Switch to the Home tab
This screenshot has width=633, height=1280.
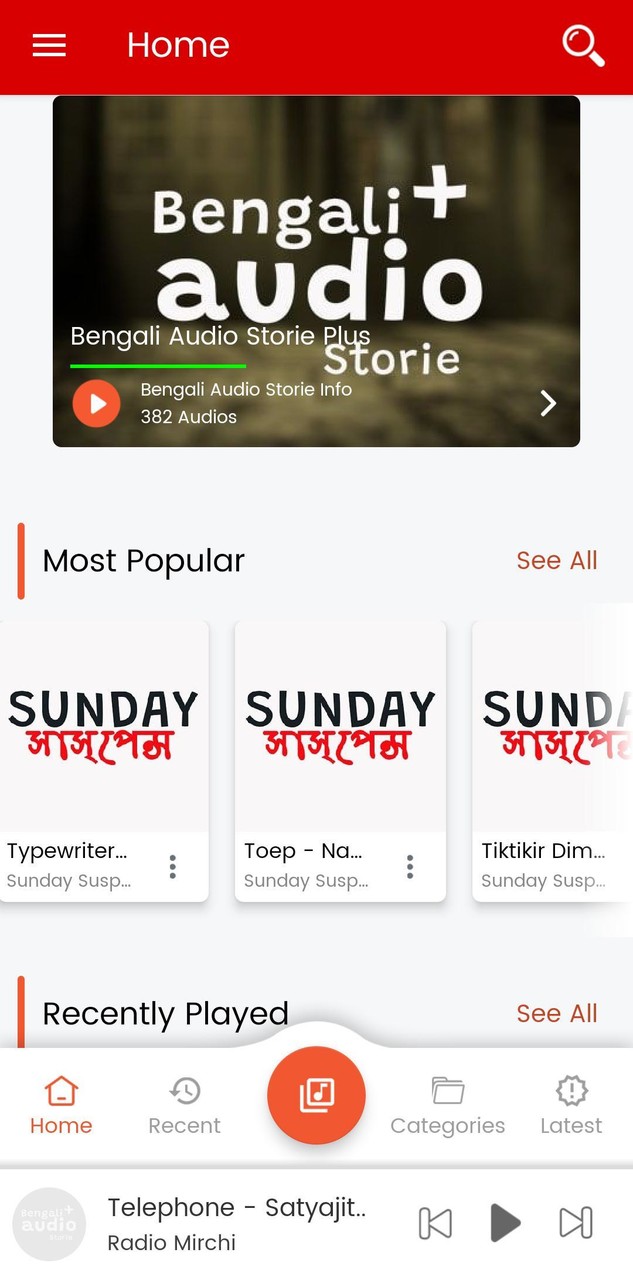(61, 1105)
